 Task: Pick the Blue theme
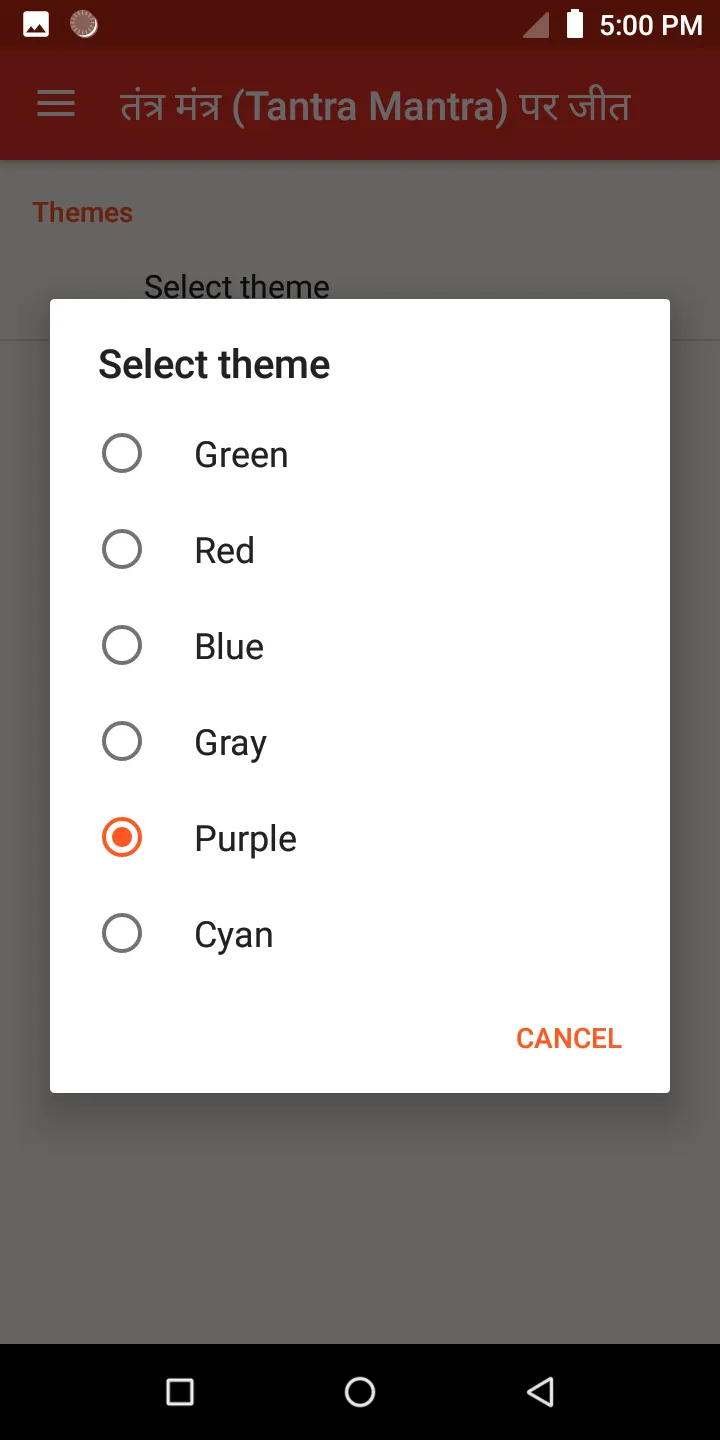[x=360, y=646]
